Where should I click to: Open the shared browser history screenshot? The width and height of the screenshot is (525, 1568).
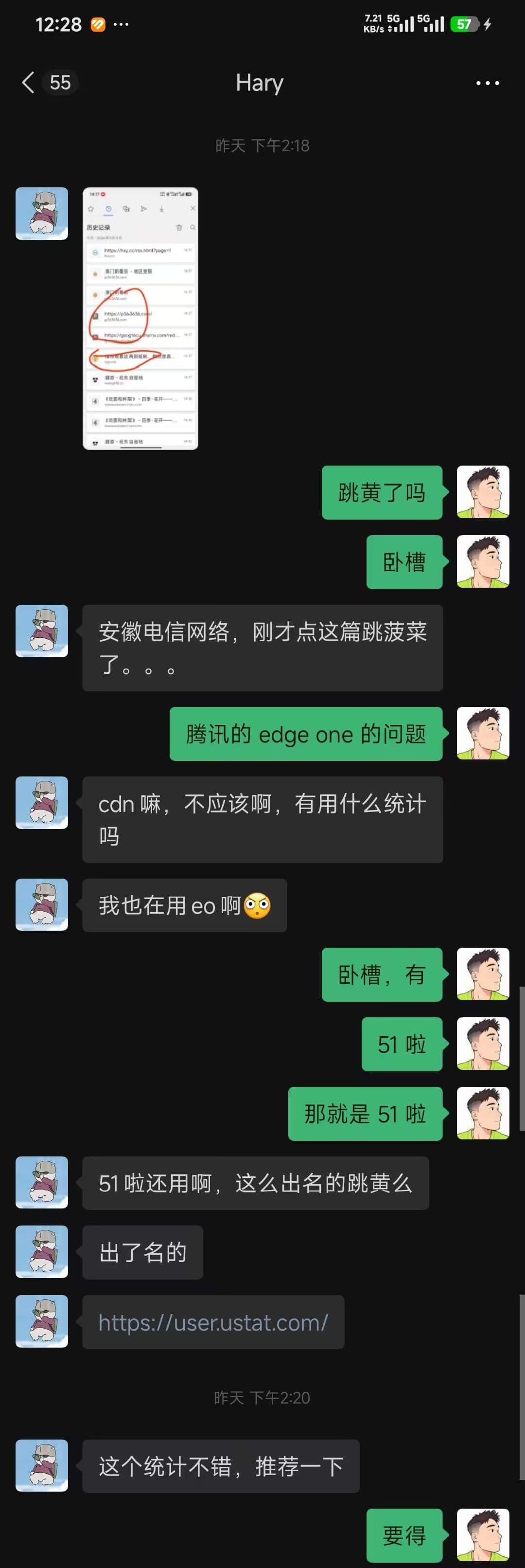click(x=140, y=318)
